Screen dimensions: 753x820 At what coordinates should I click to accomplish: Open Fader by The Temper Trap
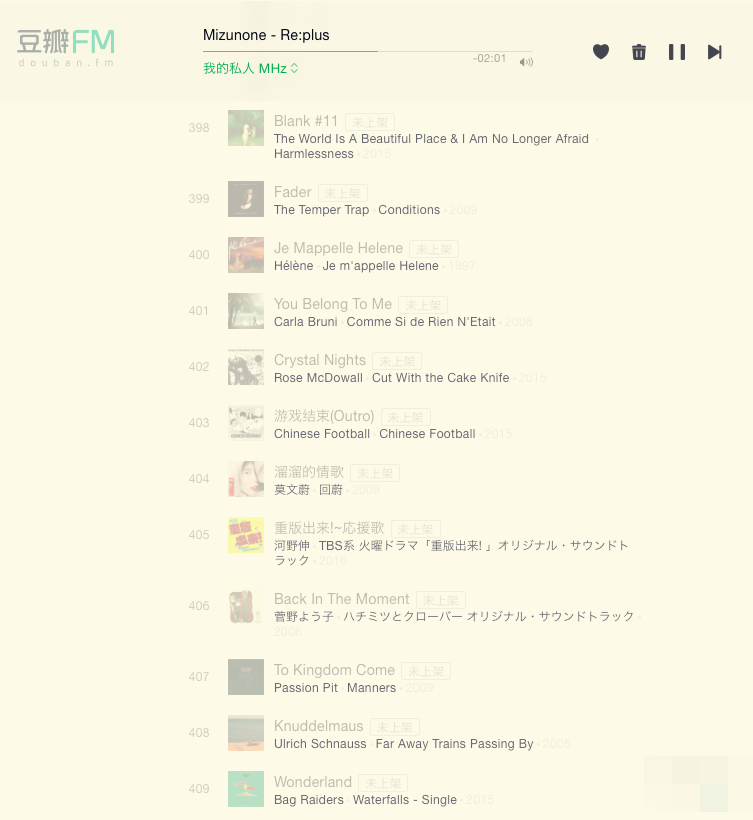click(293, 192)
